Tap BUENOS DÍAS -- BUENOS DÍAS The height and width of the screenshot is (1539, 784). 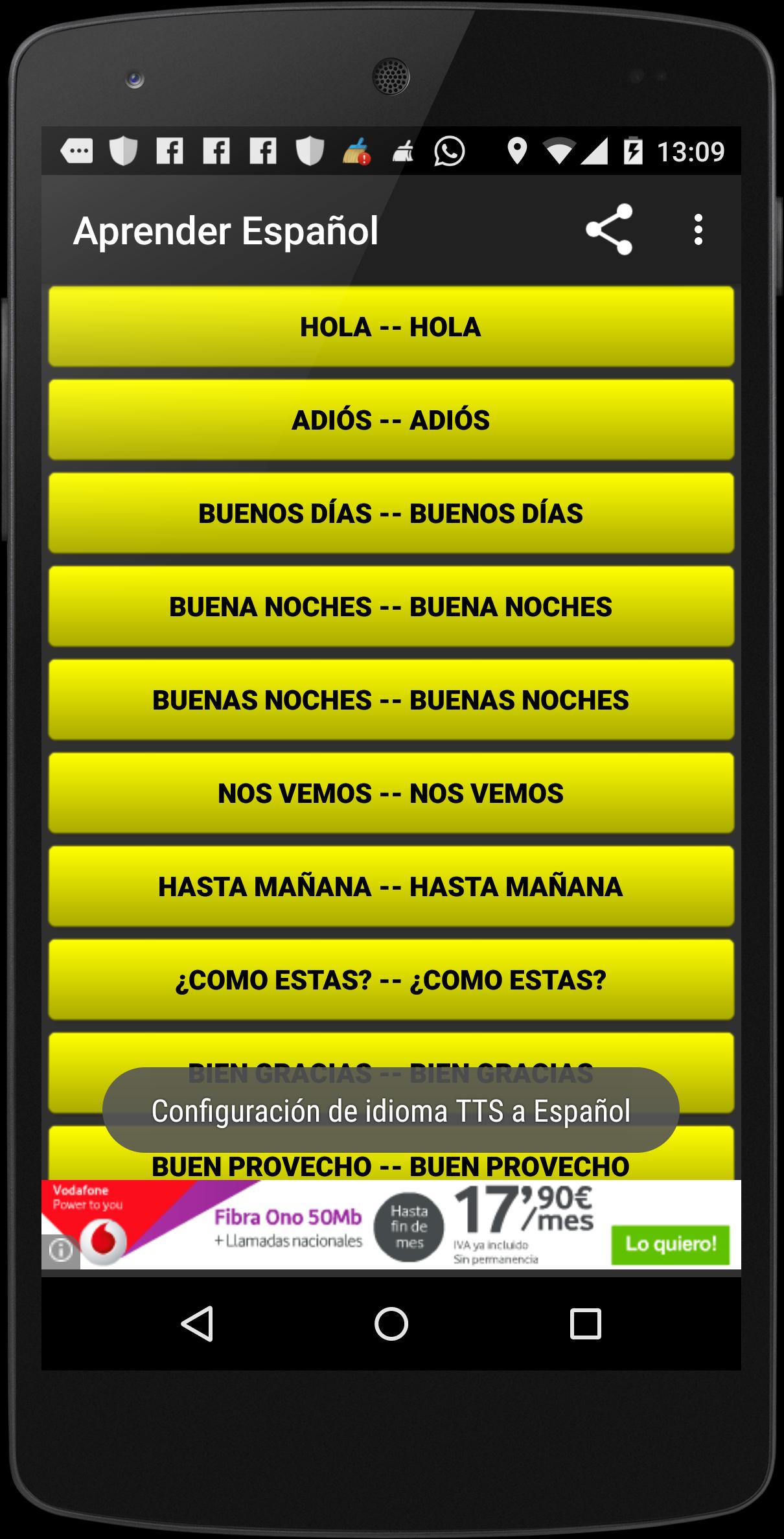(x=391, y=513)
